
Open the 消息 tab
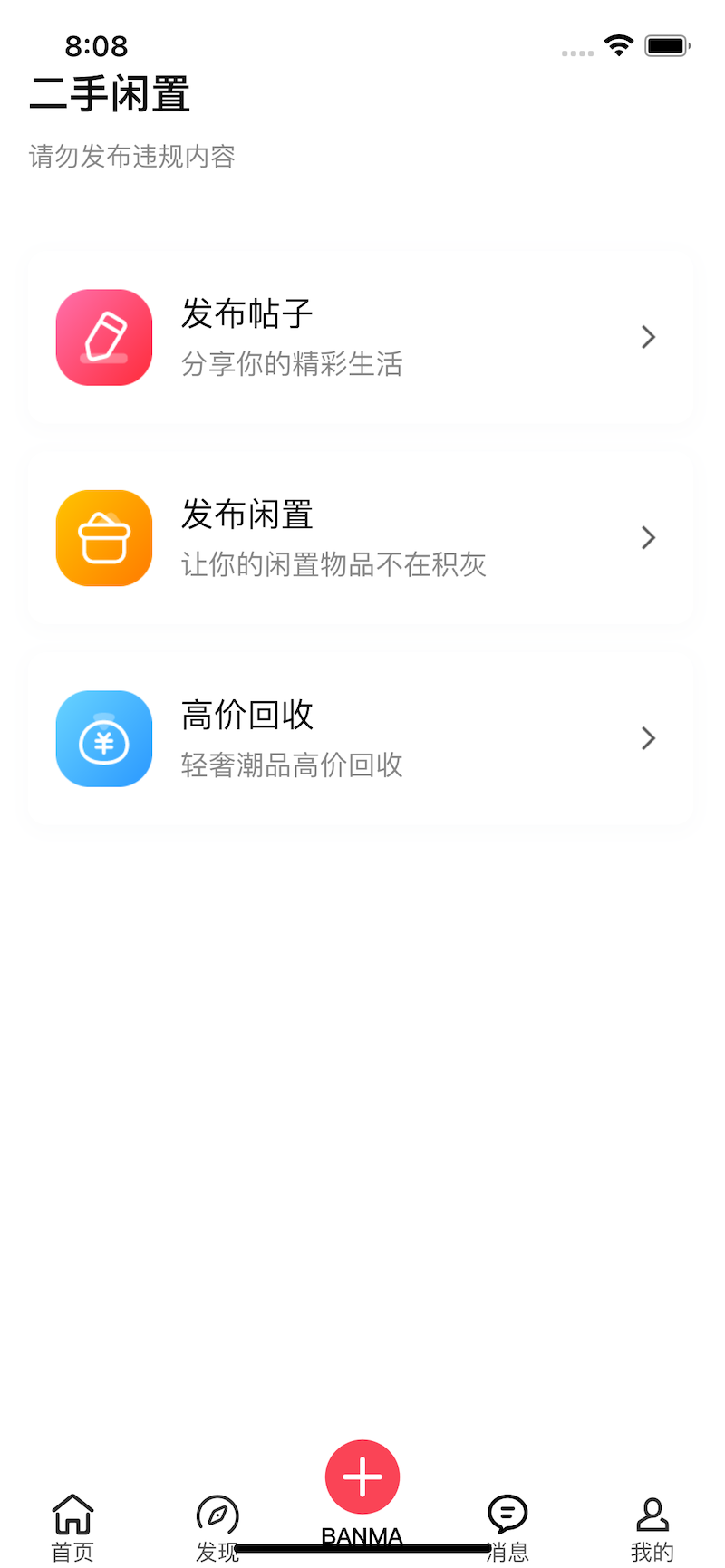507,1525
